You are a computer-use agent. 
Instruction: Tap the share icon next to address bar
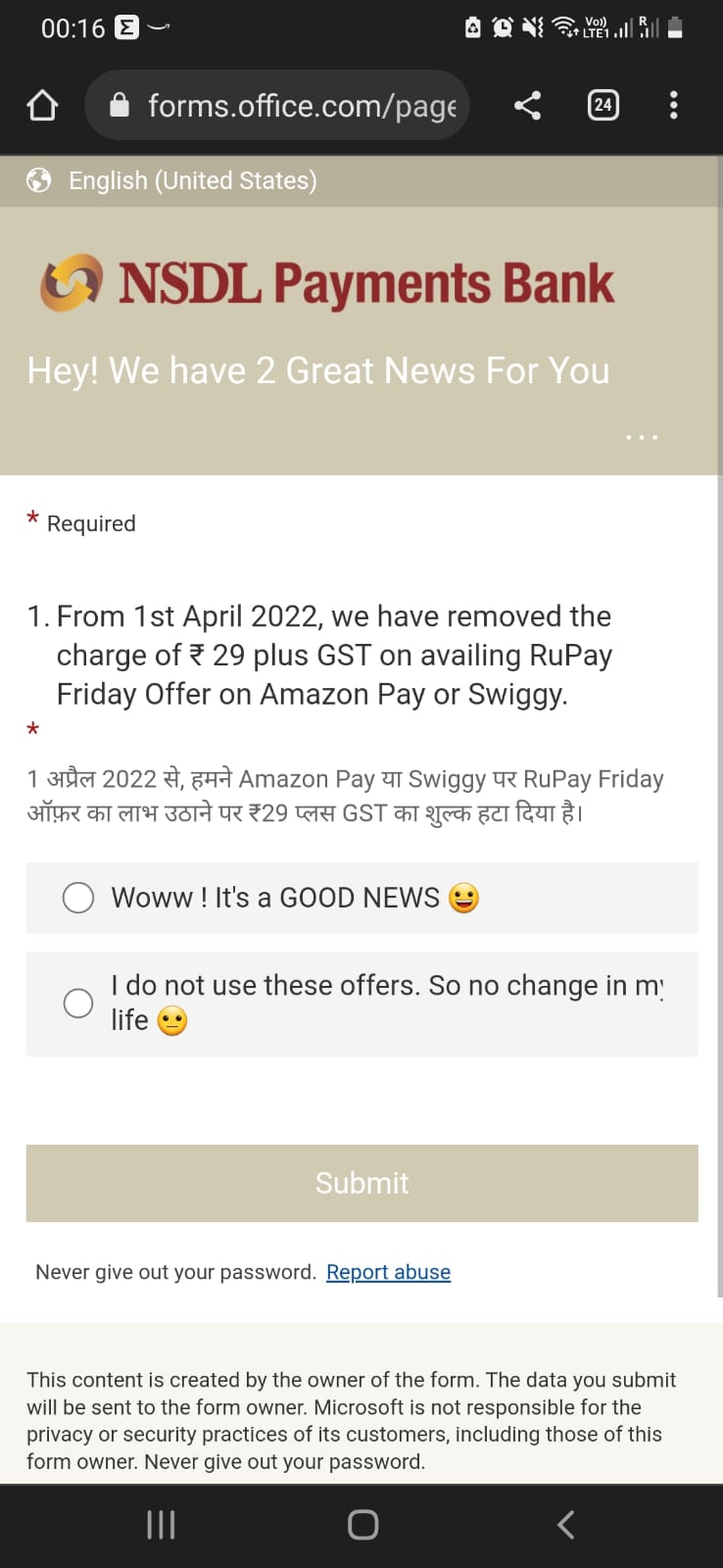527,105
